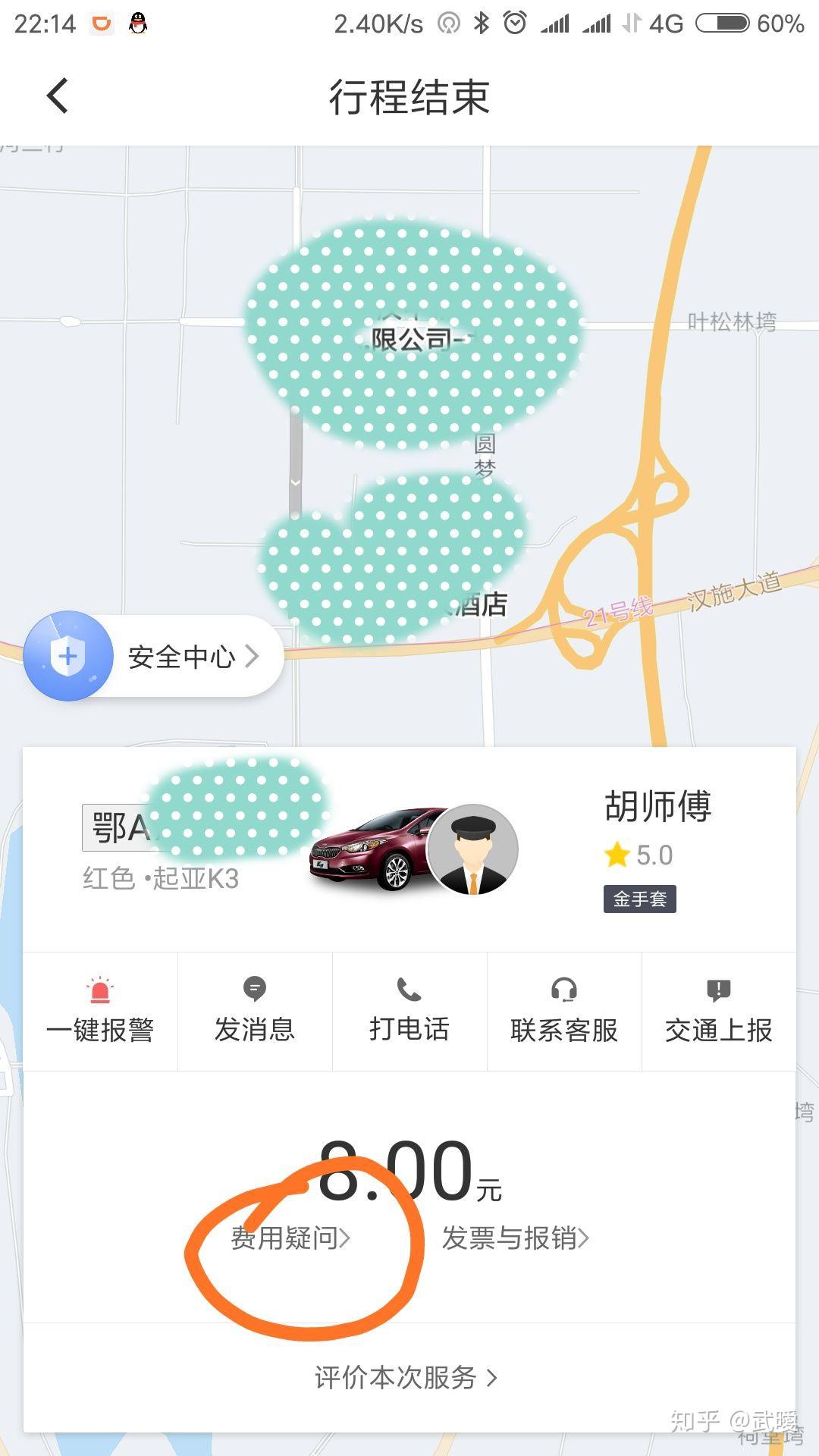Tap the yellow star rating icon
Viewport: 819px width, 1456px height.
point(616,853)
